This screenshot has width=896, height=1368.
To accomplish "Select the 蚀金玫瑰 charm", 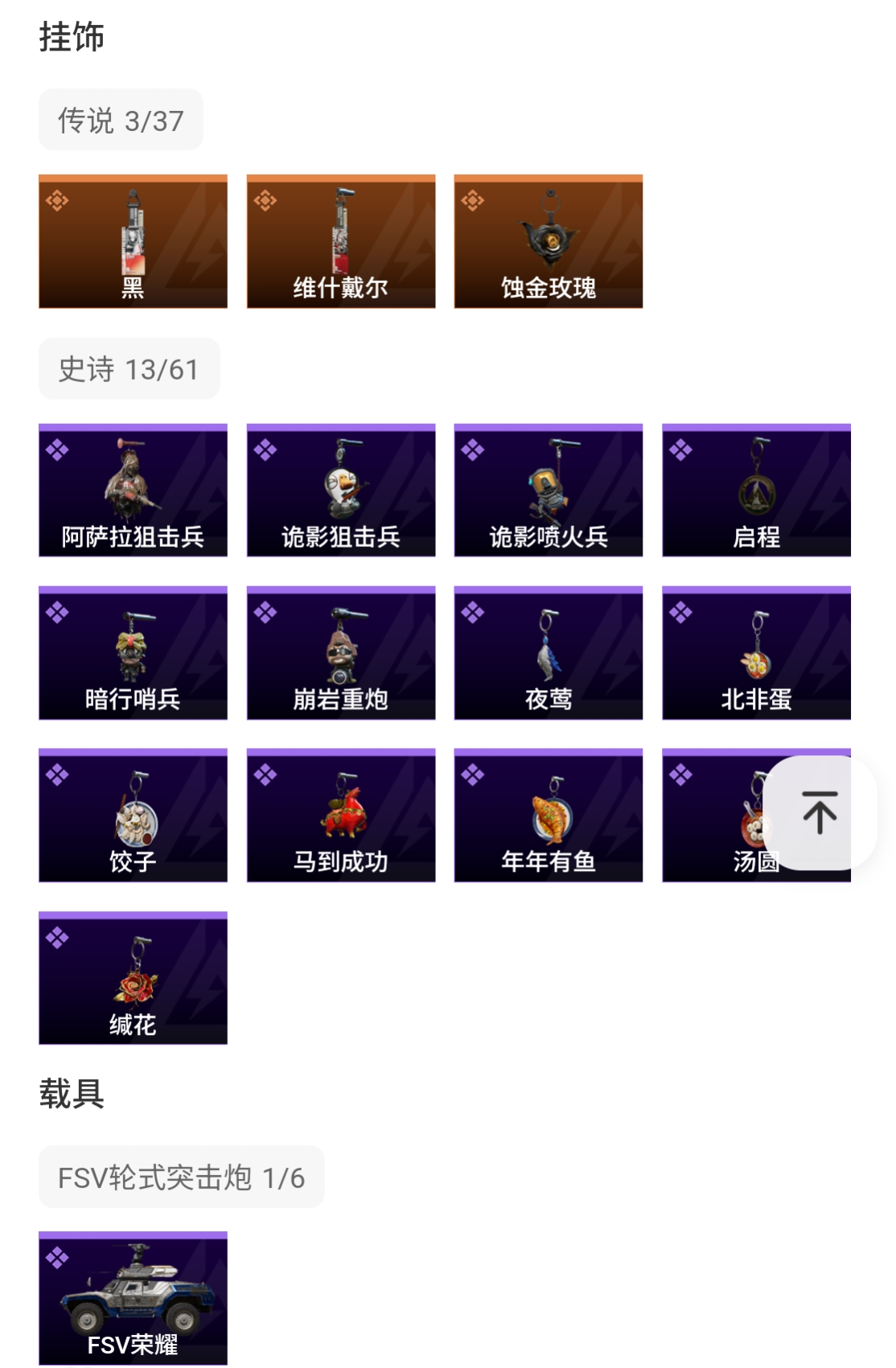I will 548,241.
